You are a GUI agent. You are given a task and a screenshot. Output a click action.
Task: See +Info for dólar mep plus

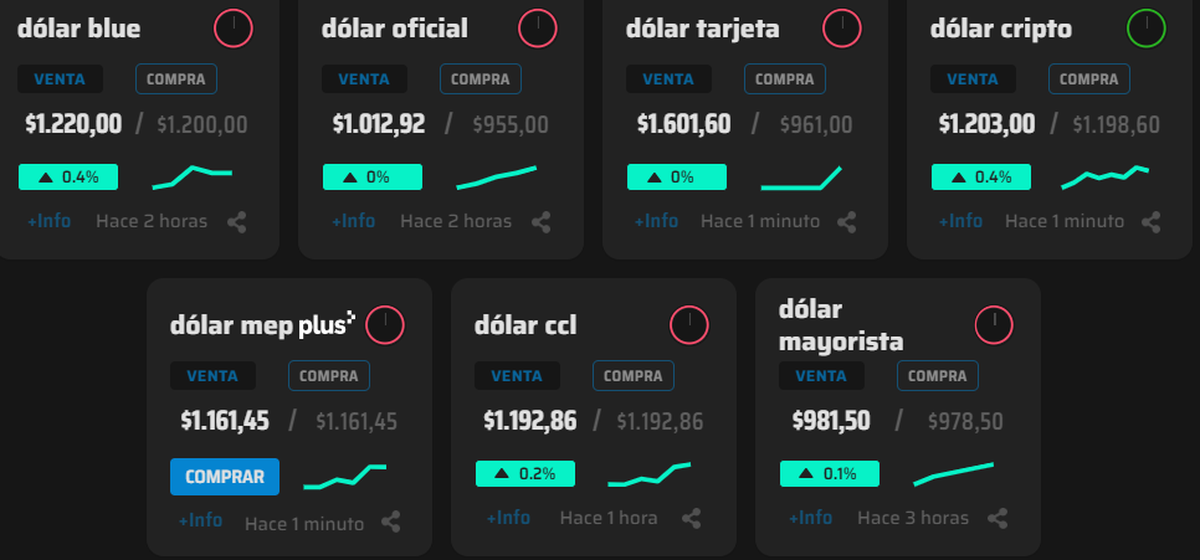(200, 521)
